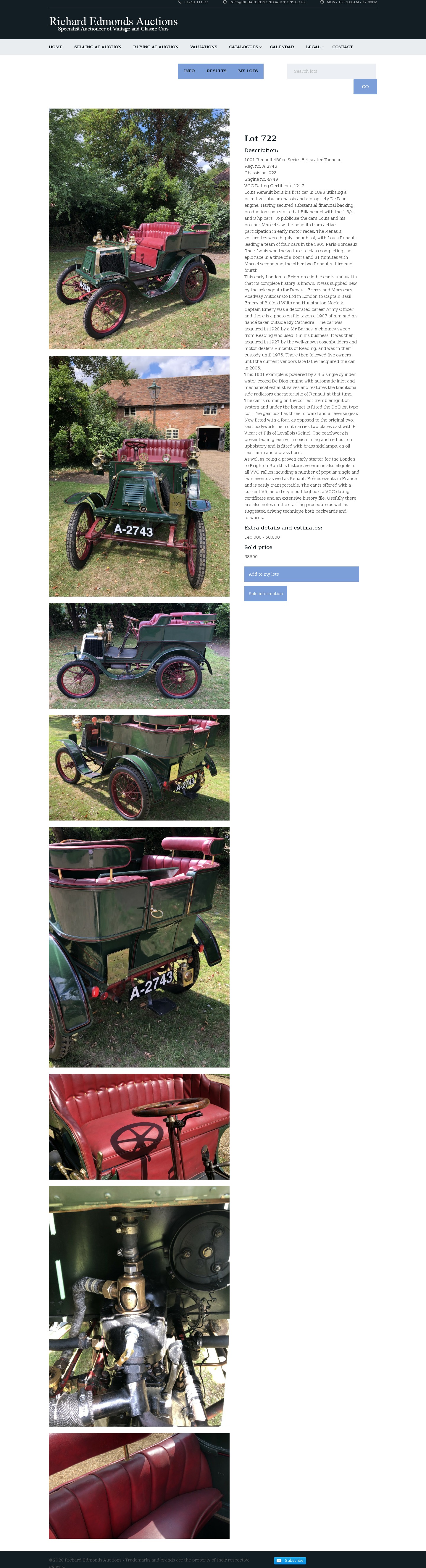
Task: Add Lot 722 to my lots
Action: click(x=301, y=574)
